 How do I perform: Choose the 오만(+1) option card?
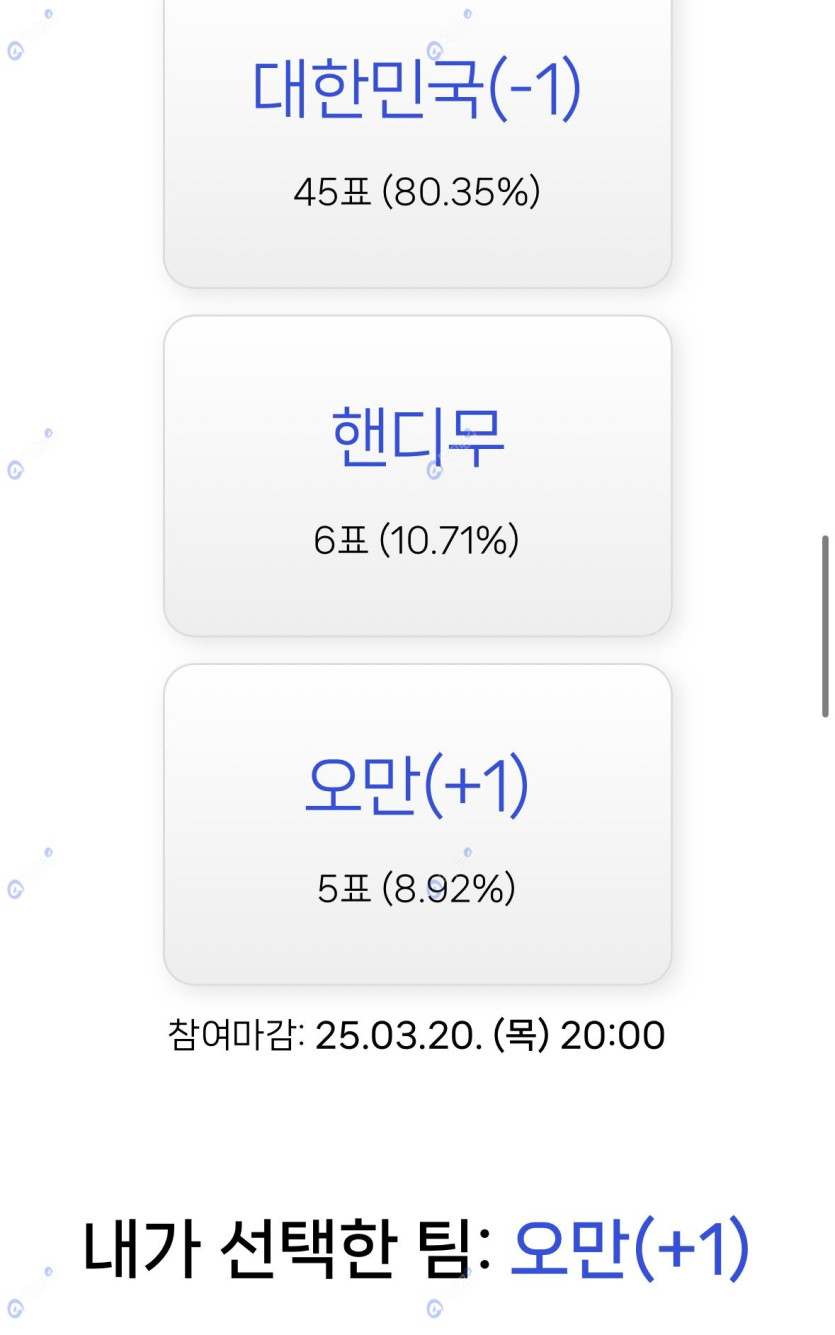417,824
